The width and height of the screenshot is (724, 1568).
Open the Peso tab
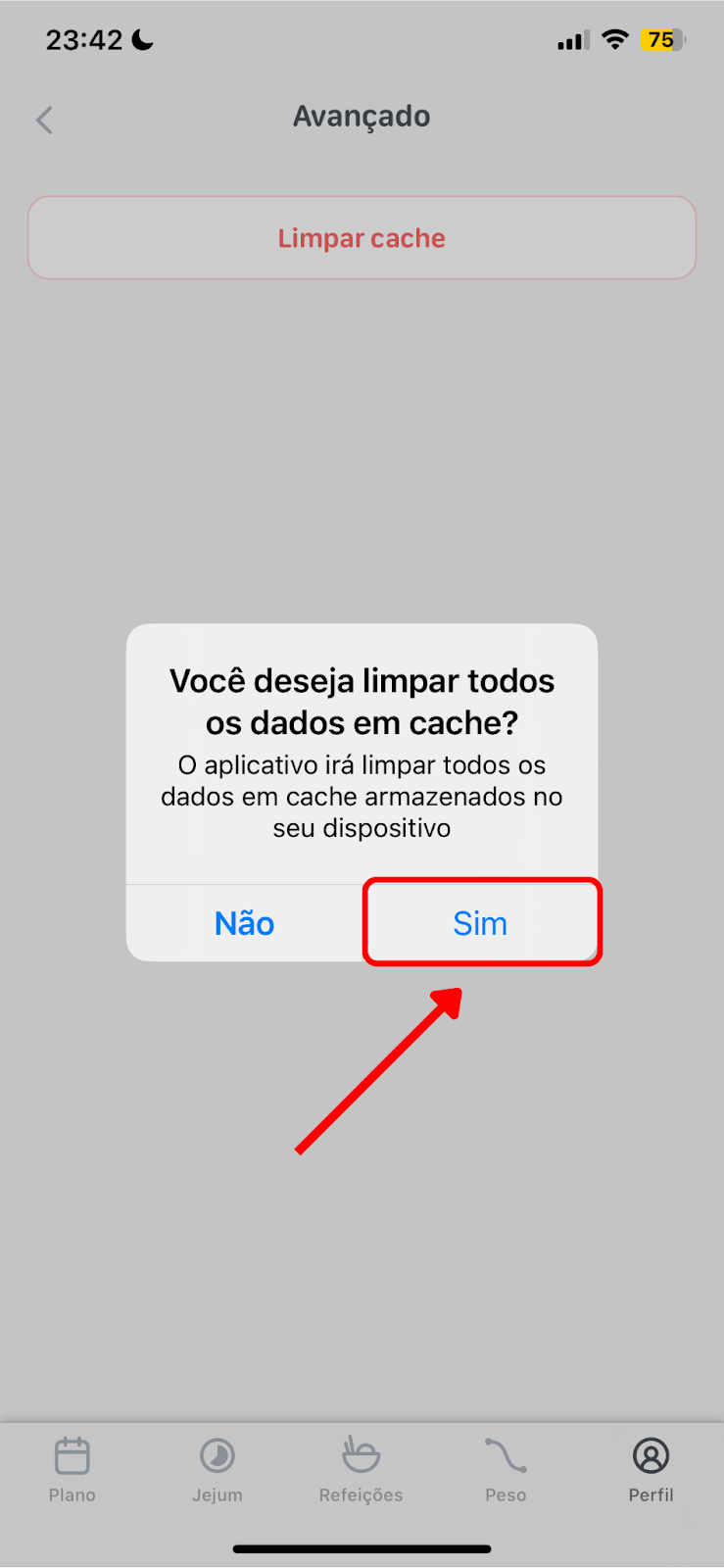click(x=506, y=1470)
